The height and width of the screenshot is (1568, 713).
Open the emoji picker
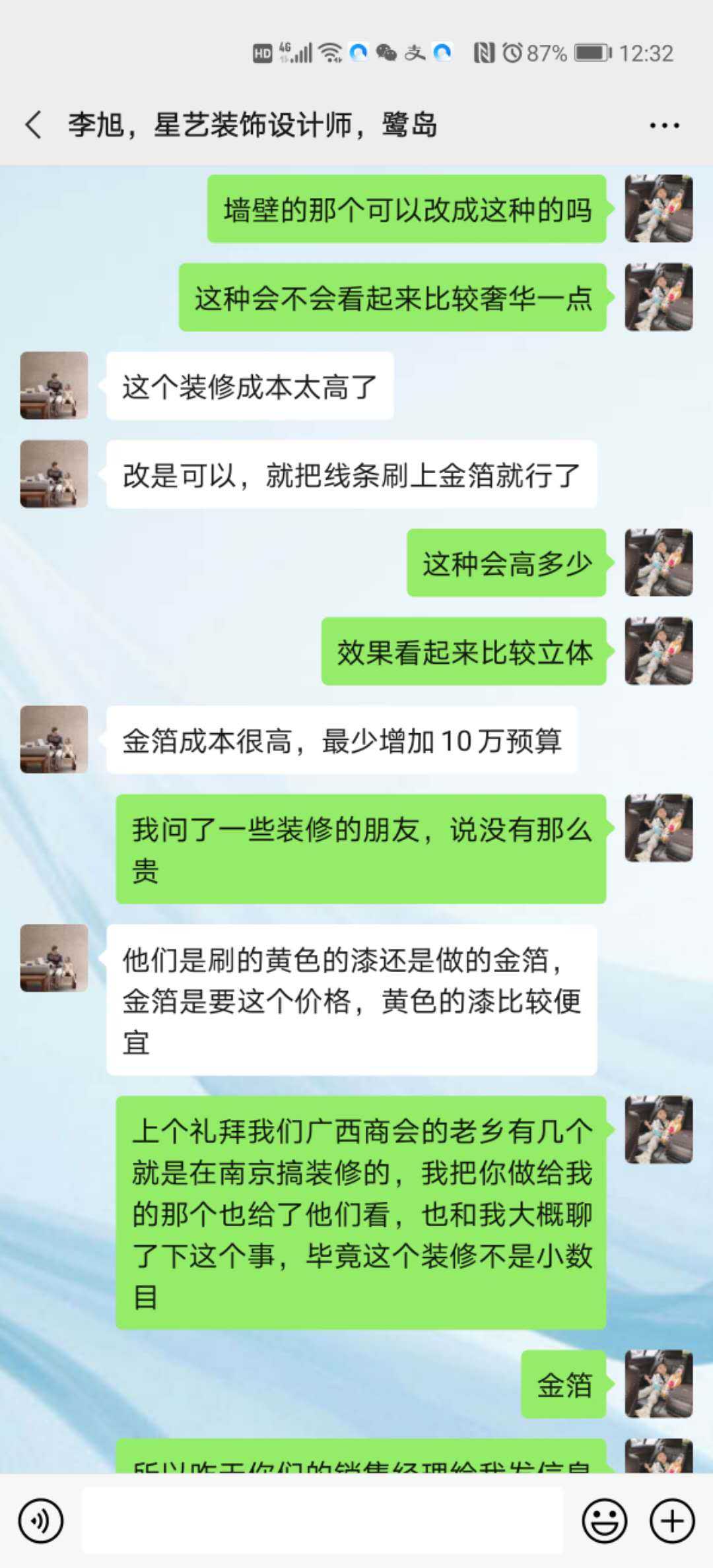pyautogui.click(x=604, y=1521)
